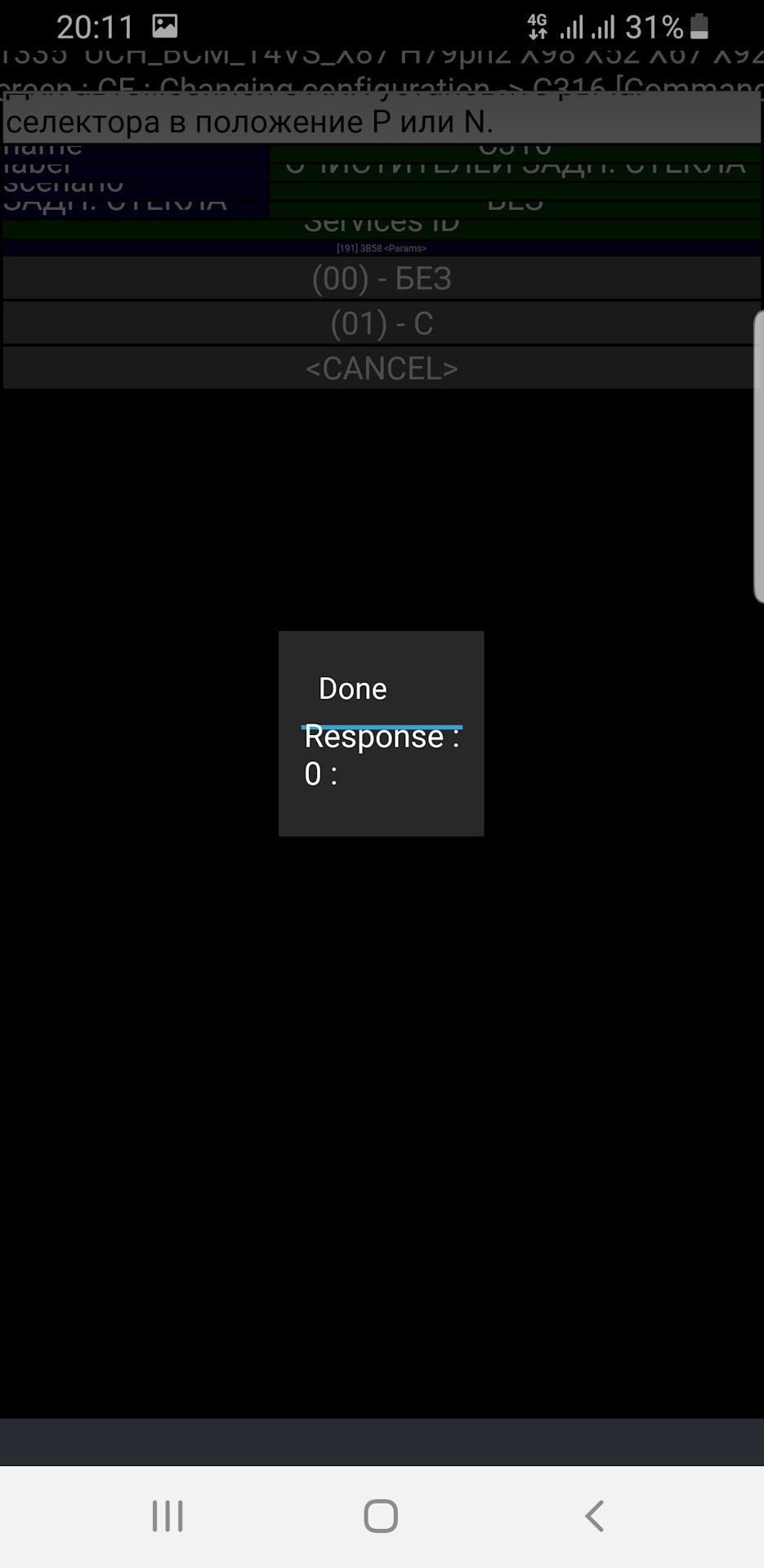764x1568 pixels.
Task: Open recent apps from the navigation bar
Action: click(168, 1517)
